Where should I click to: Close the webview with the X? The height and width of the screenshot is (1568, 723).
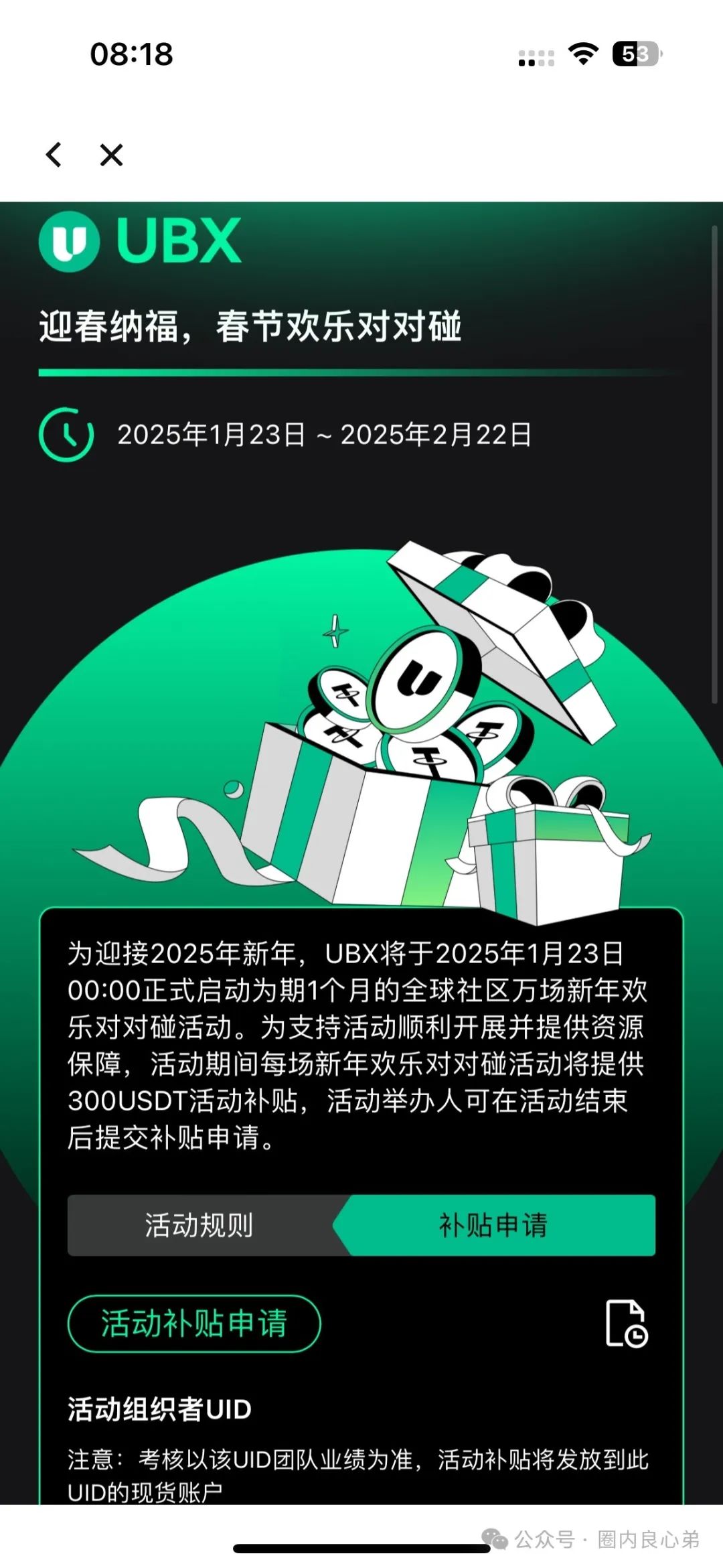pos(111,155)
